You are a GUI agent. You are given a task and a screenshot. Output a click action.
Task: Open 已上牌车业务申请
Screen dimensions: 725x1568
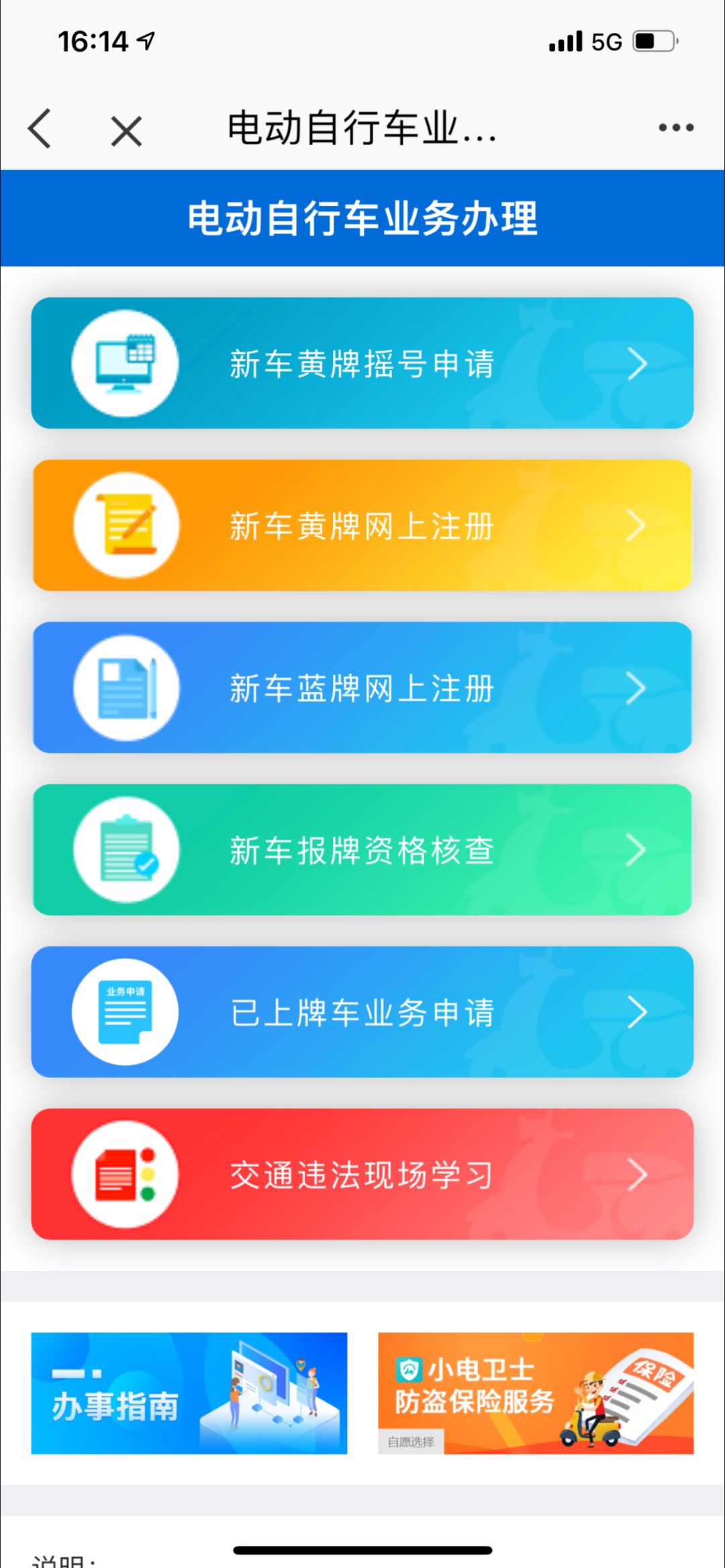pyautogui.click(x=362, y=1012)
